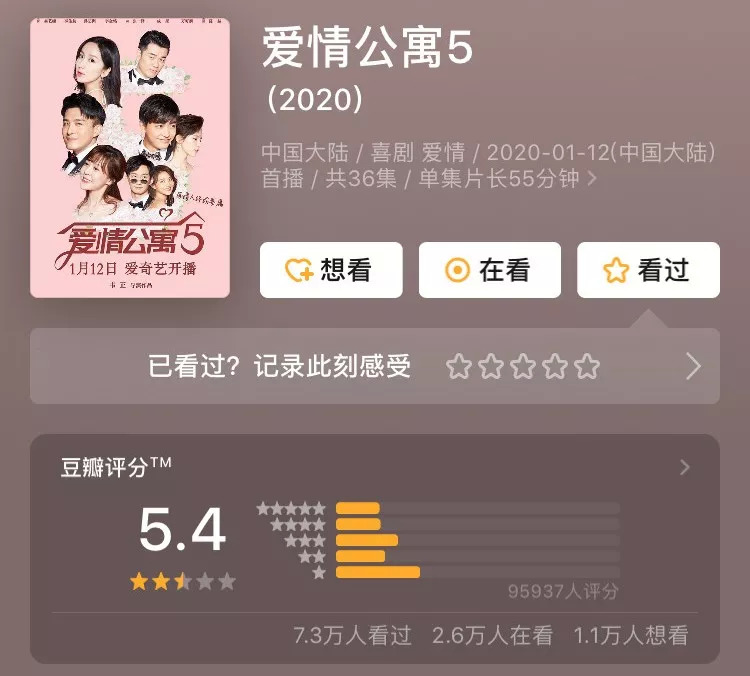Expand the show info details chevron
This screenshot has height=676, width=750.
pos(592,179)
